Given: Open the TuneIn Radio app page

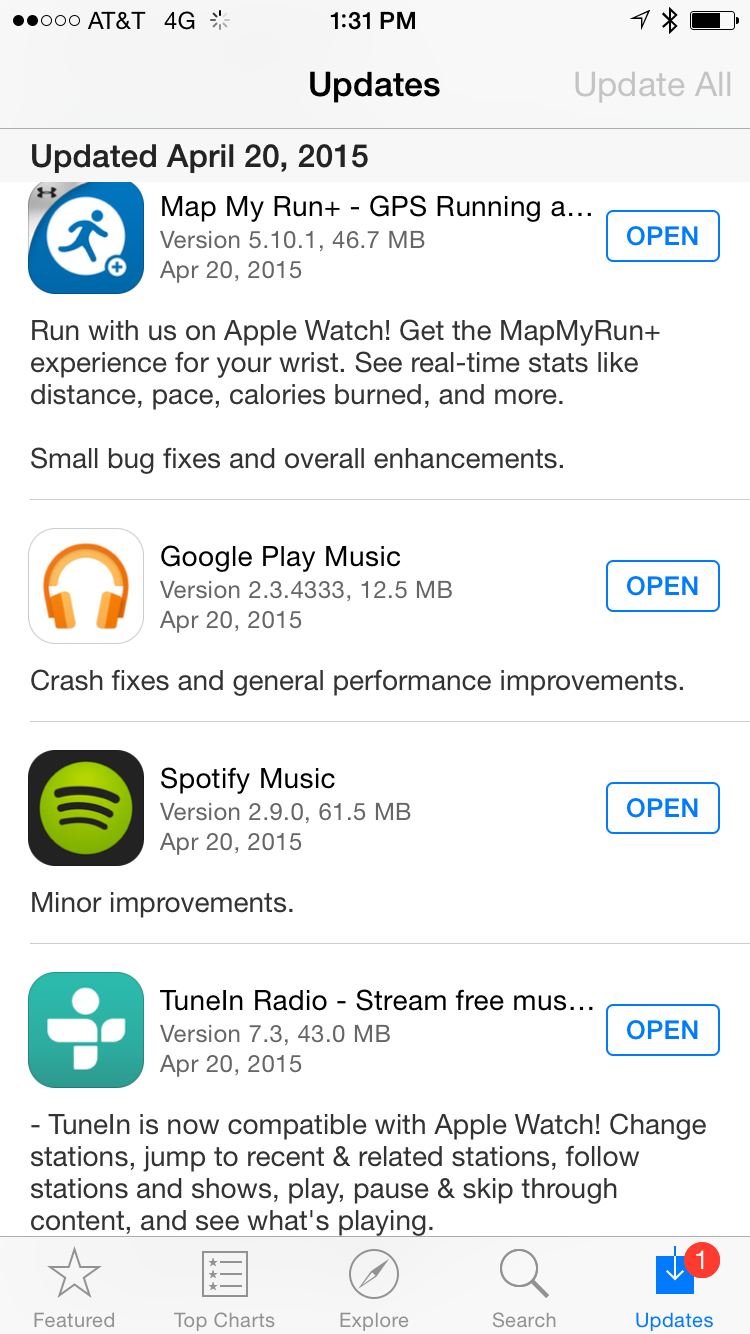Looking at the screenshot, I should tap(377, 1001).
